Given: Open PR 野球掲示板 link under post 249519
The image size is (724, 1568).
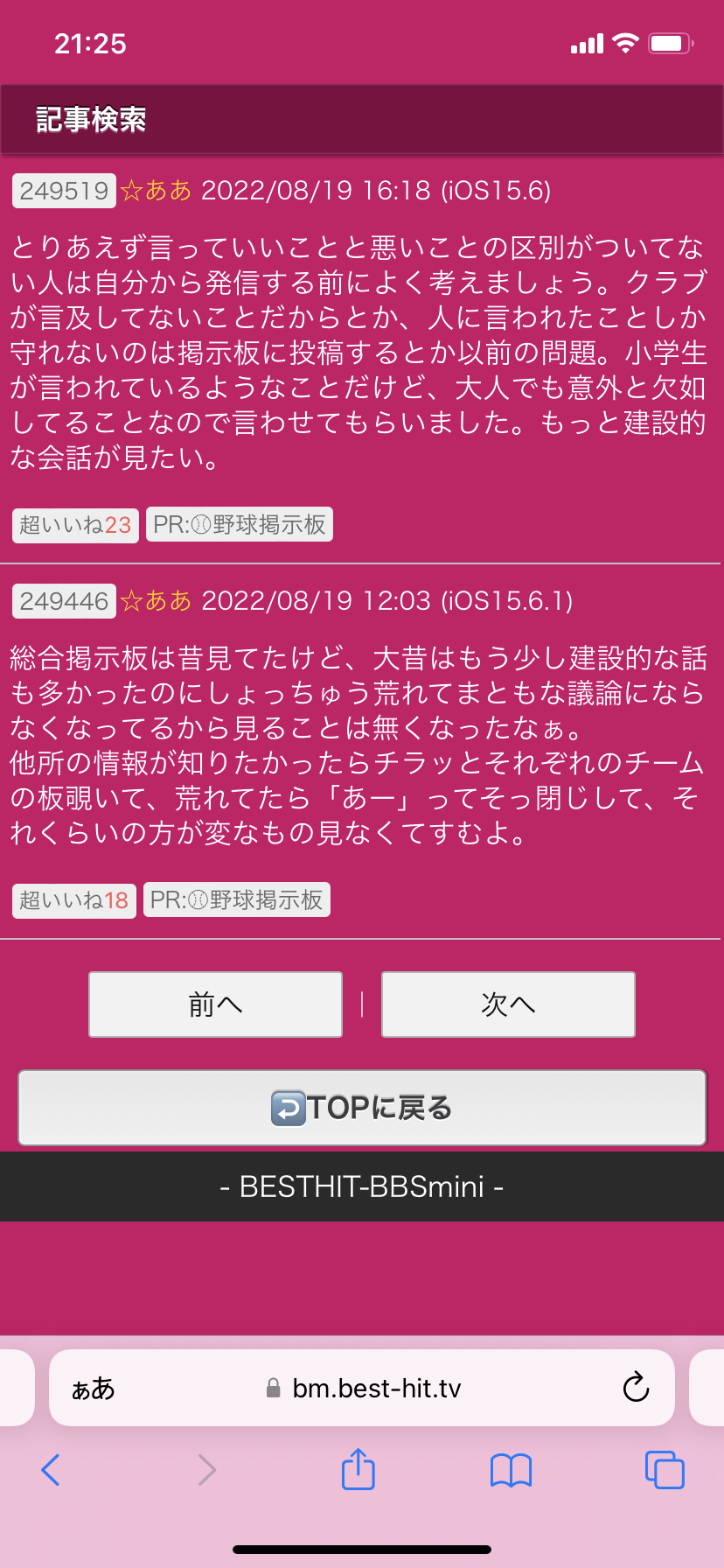Looking at the screenshot, I should click(x=240, y=525).
